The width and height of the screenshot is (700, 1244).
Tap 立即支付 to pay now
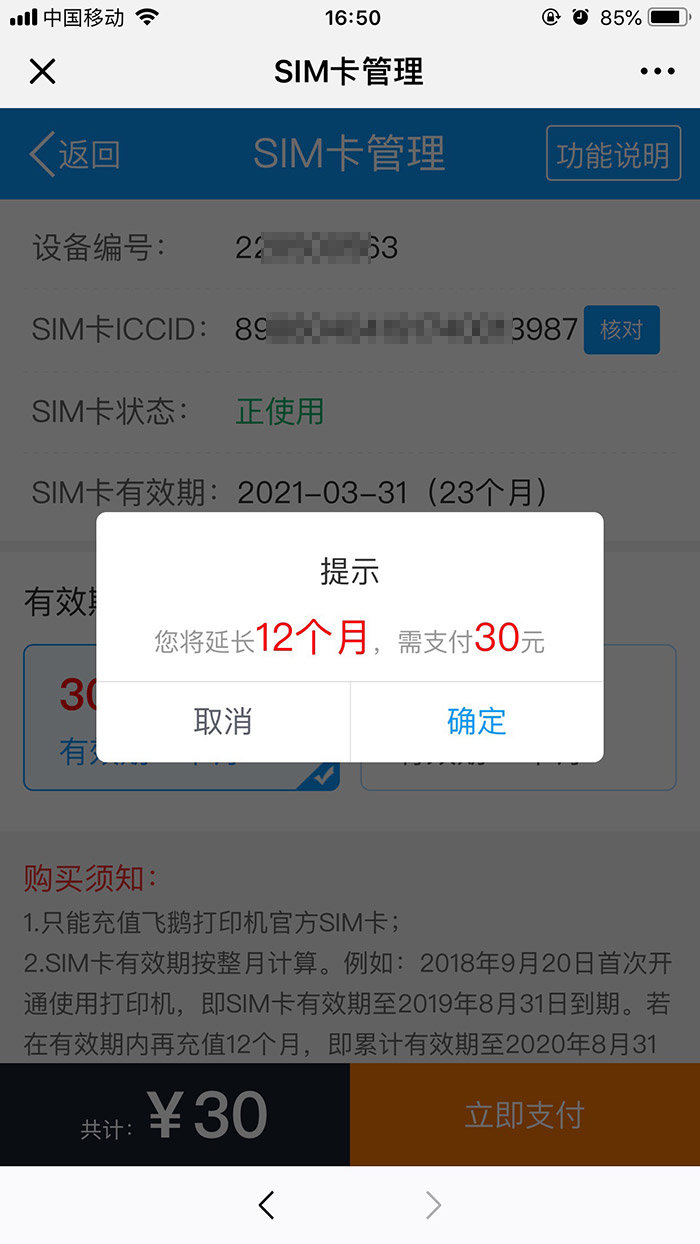coord(524,1114)
